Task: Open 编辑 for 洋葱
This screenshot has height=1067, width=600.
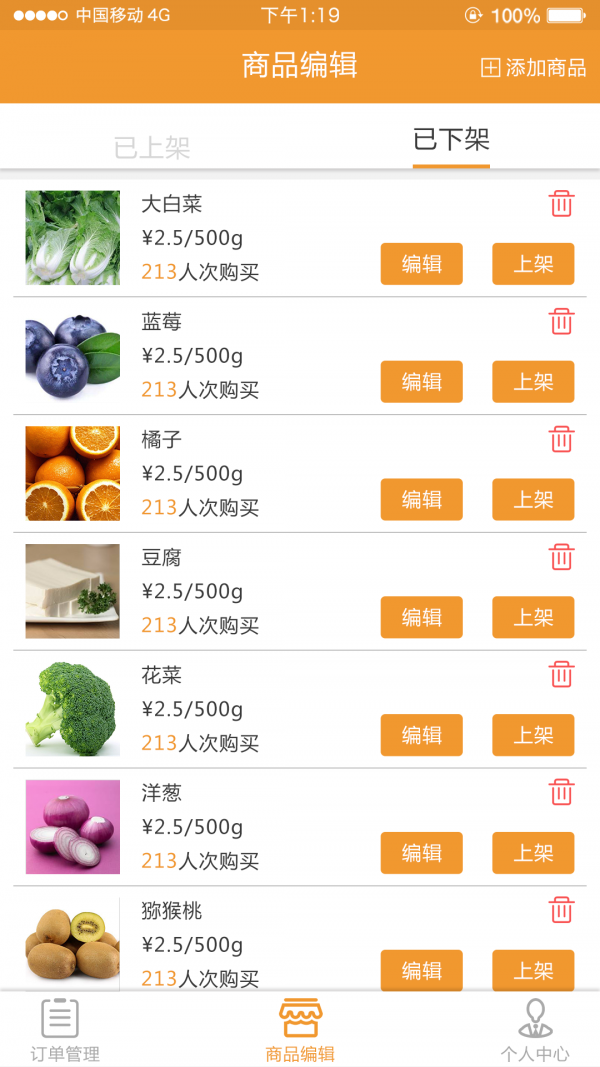Action: [421, 853]
